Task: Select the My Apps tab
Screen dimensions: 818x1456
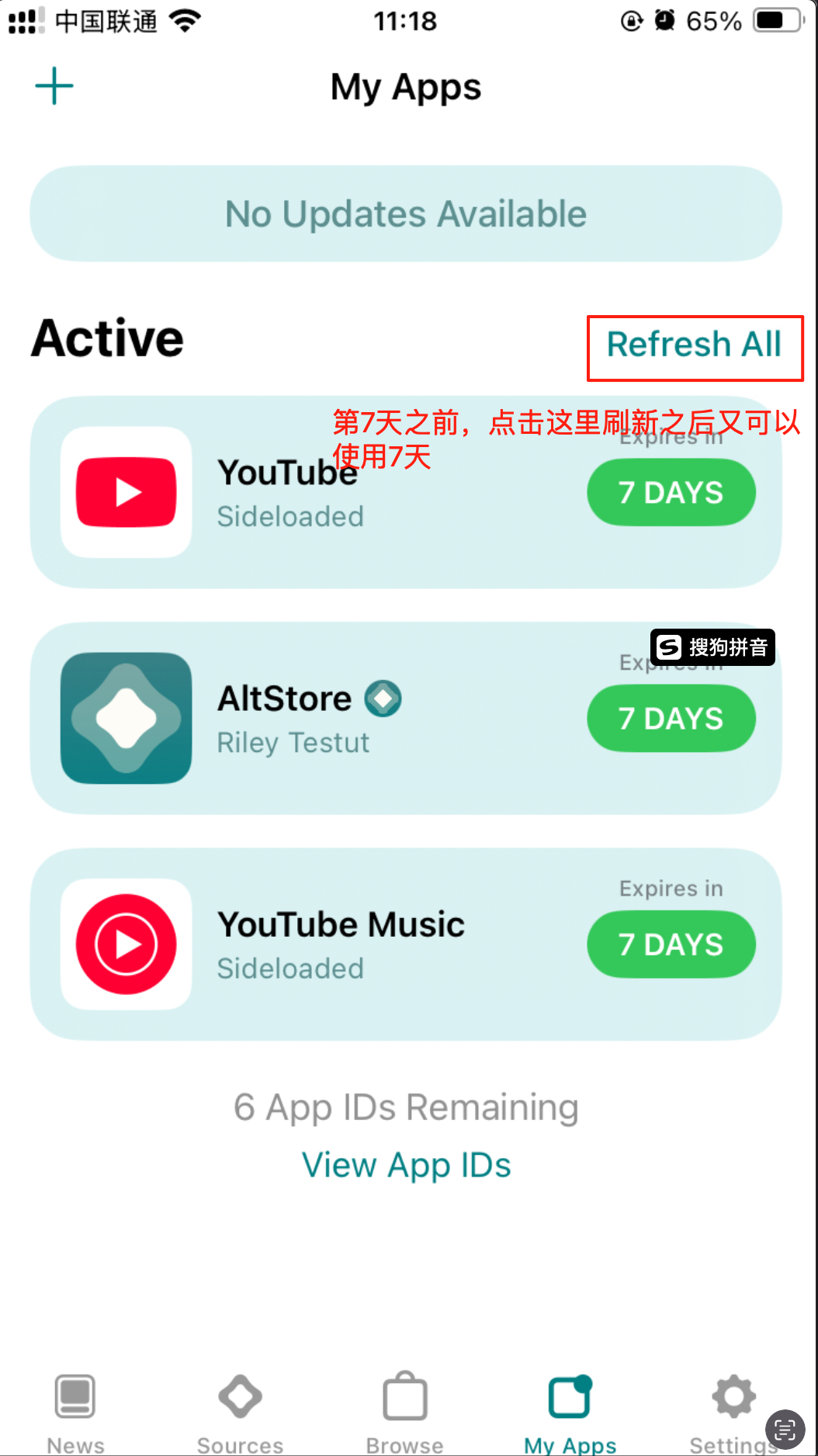Action: 570,1409
